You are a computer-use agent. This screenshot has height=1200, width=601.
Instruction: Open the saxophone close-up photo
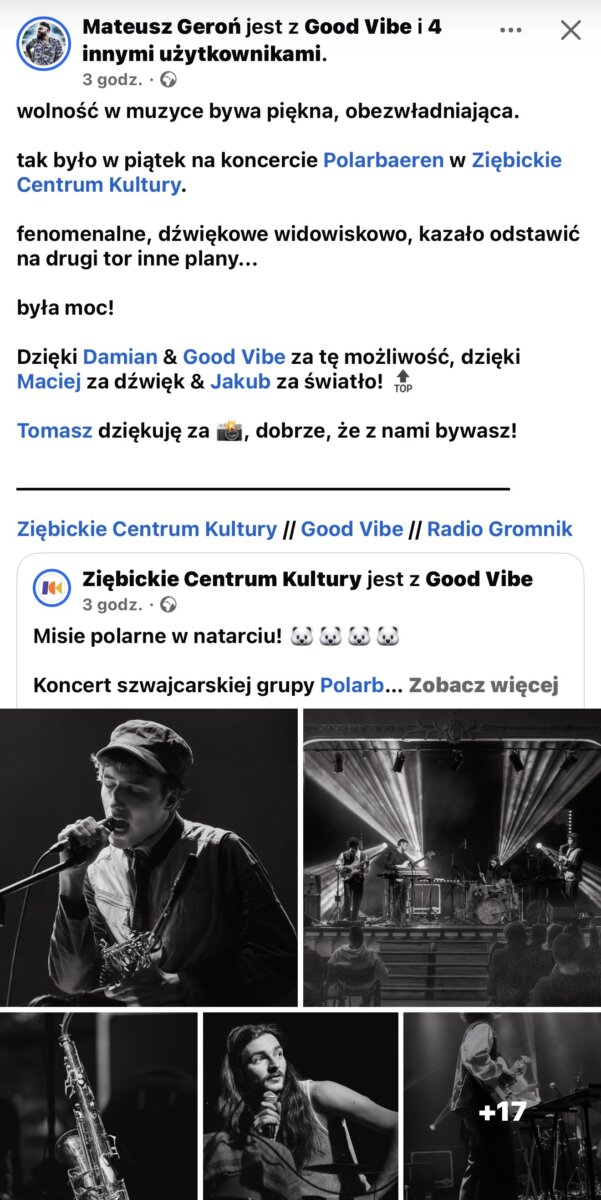[x=98, y=1105]
